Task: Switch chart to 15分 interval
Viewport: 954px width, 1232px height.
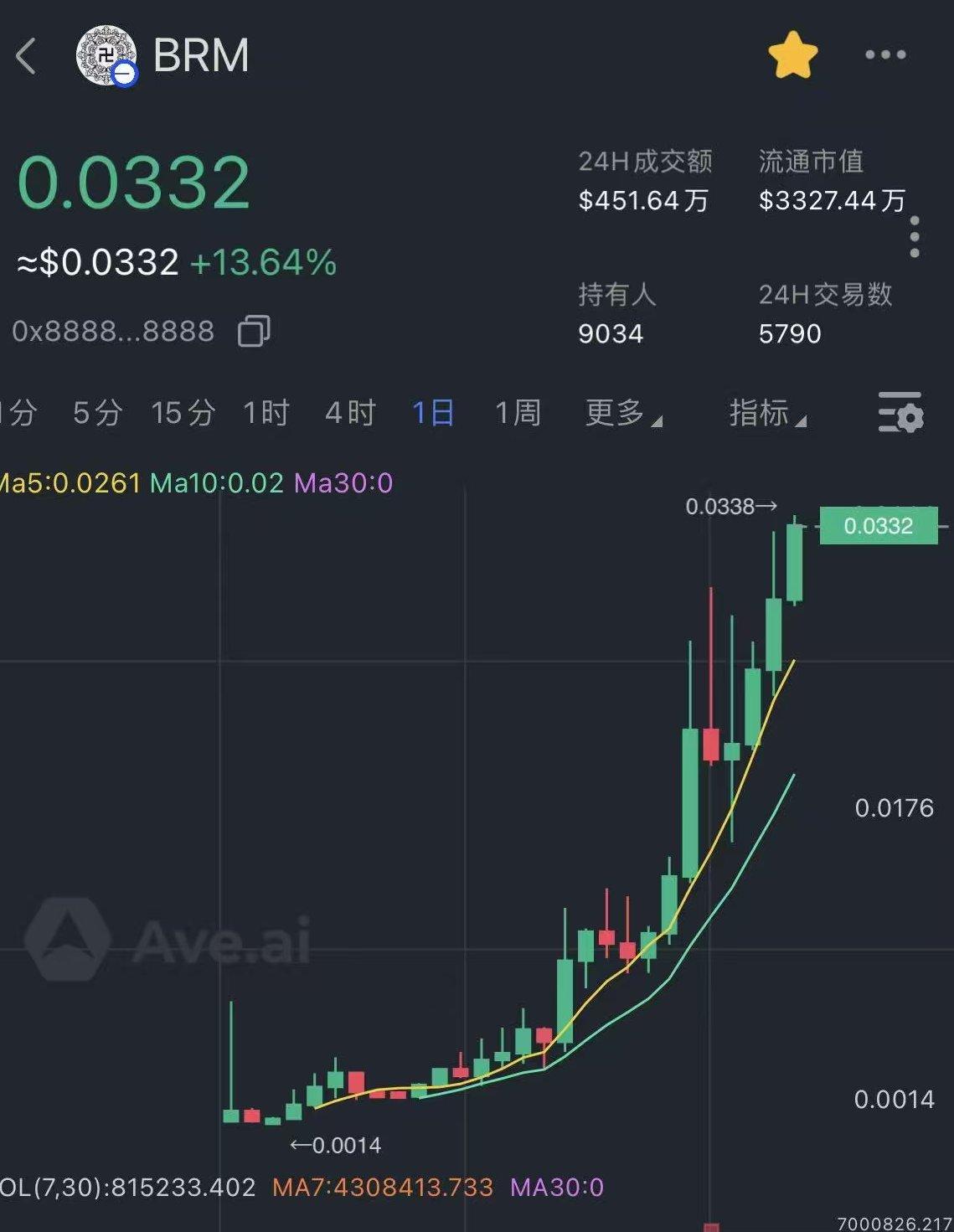Action: pyautogui.click(x=183, y=413)
